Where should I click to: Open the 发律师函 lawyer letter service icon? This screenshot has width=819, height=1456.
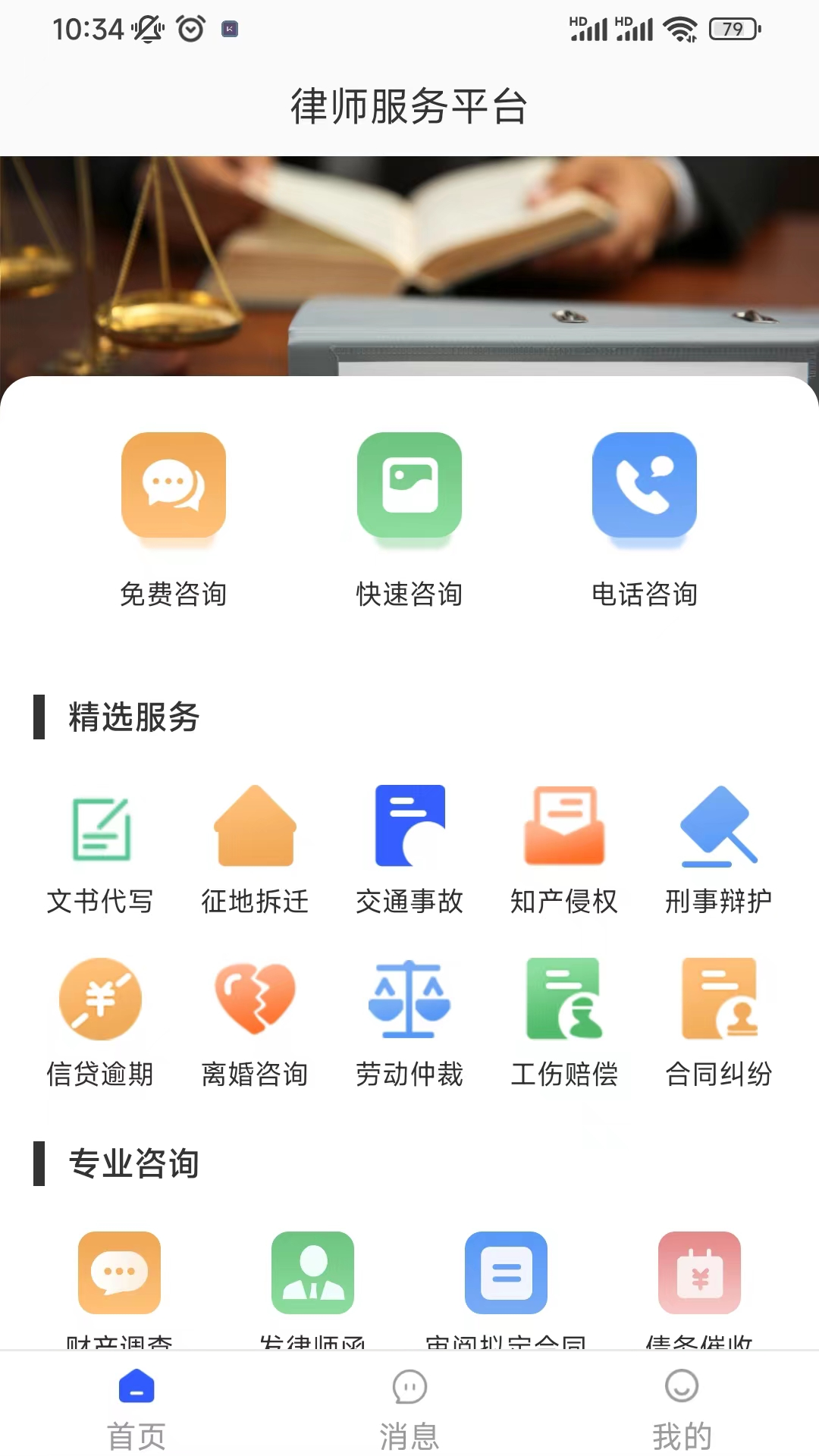pos(312,1272)
